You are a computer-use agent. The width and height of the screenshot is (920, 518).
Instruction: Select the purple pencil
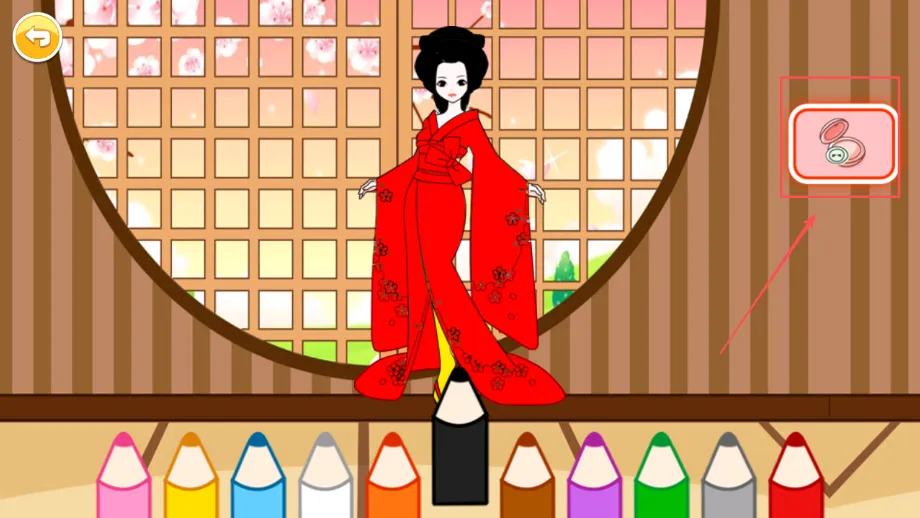[x=594, y=480]
